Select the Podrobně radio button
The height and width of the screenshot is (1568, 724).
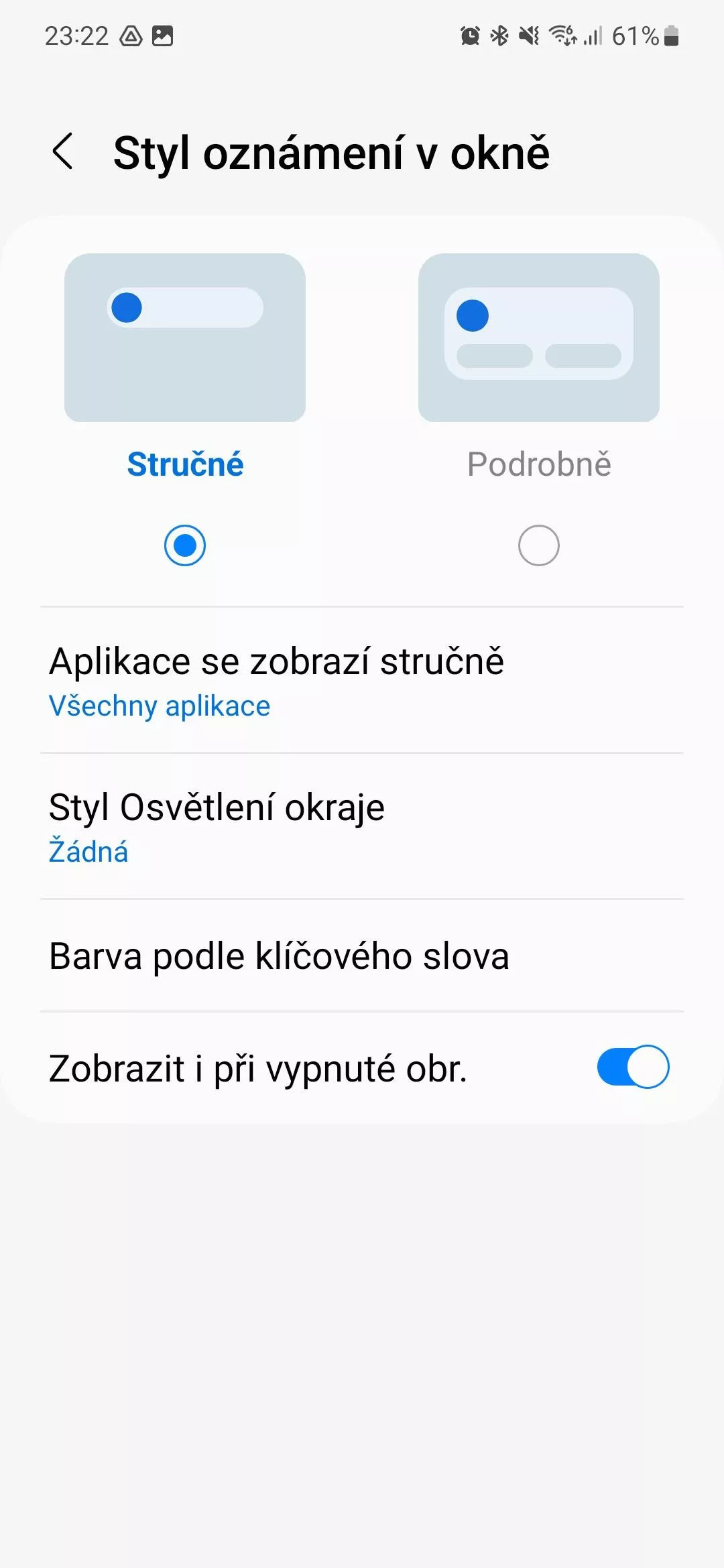point(539,545)
